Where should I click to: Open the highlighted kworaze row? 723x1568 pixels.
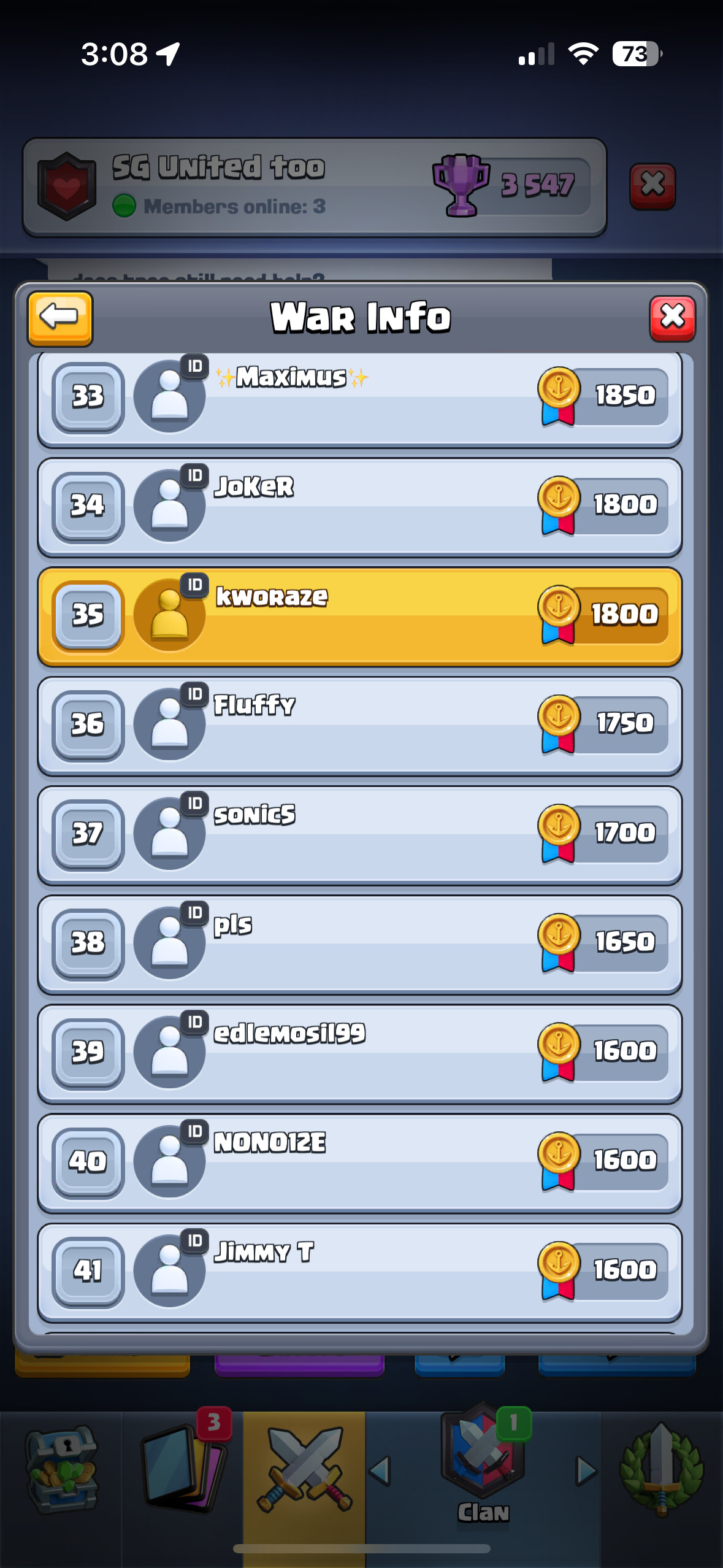[359, 616]
